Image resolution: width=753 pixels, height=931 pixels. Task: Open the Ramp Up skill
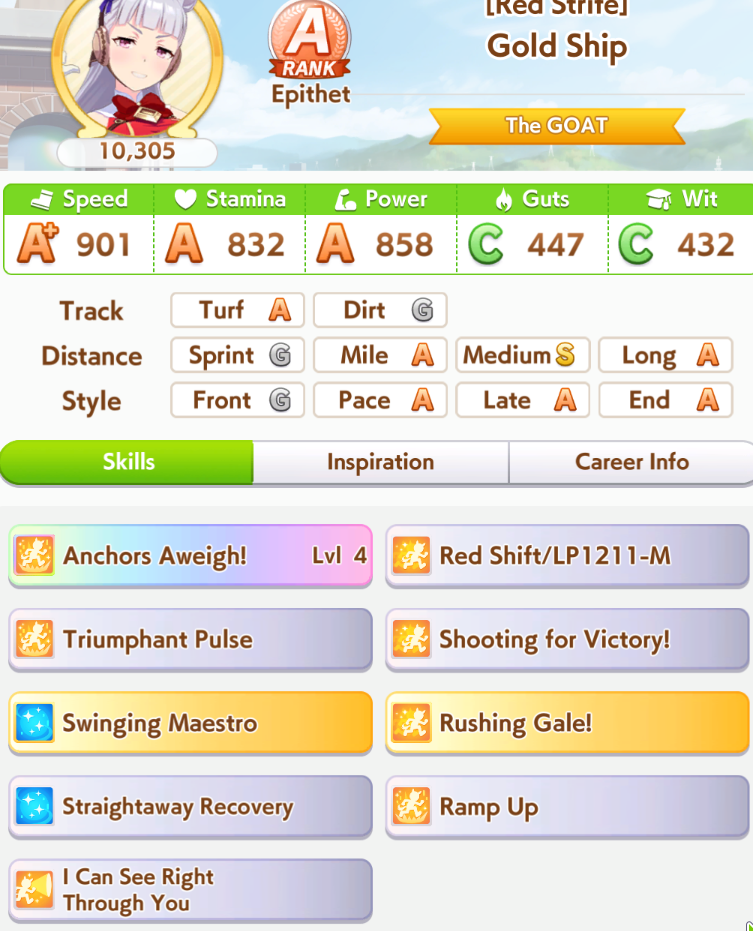(x=567, y=807)
